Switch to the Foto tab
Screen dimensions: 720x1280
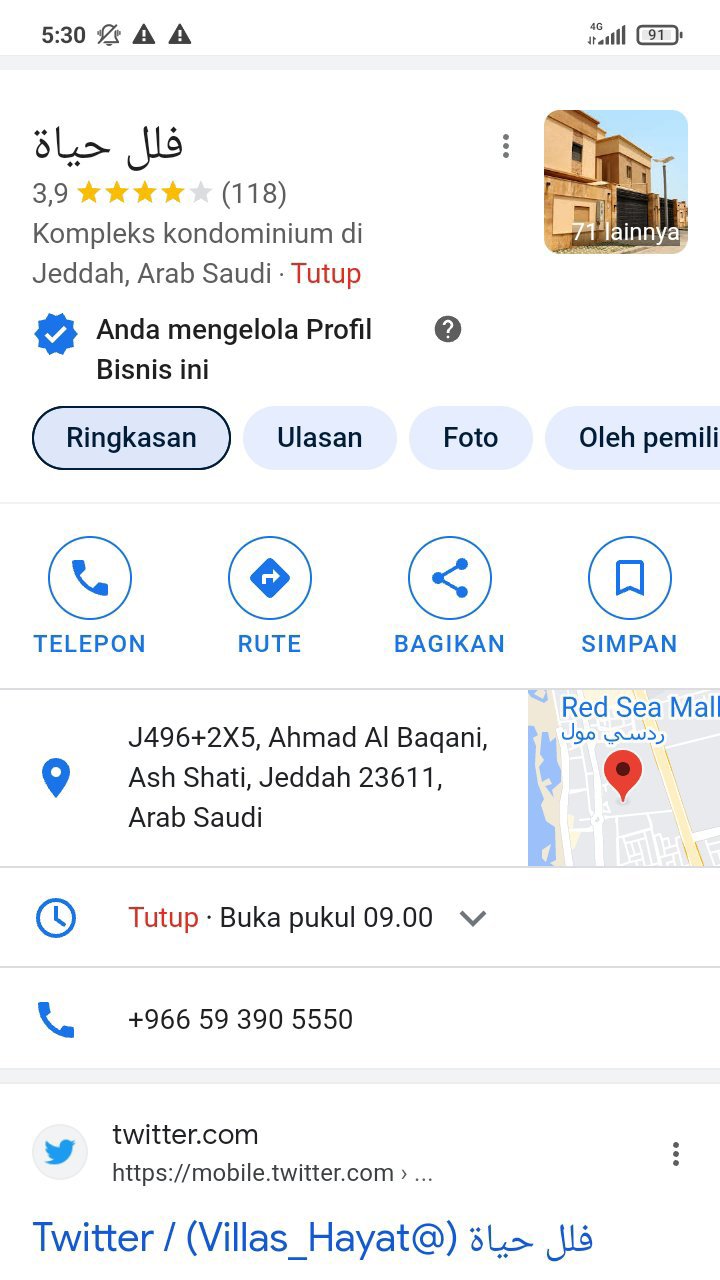(470, 438)
